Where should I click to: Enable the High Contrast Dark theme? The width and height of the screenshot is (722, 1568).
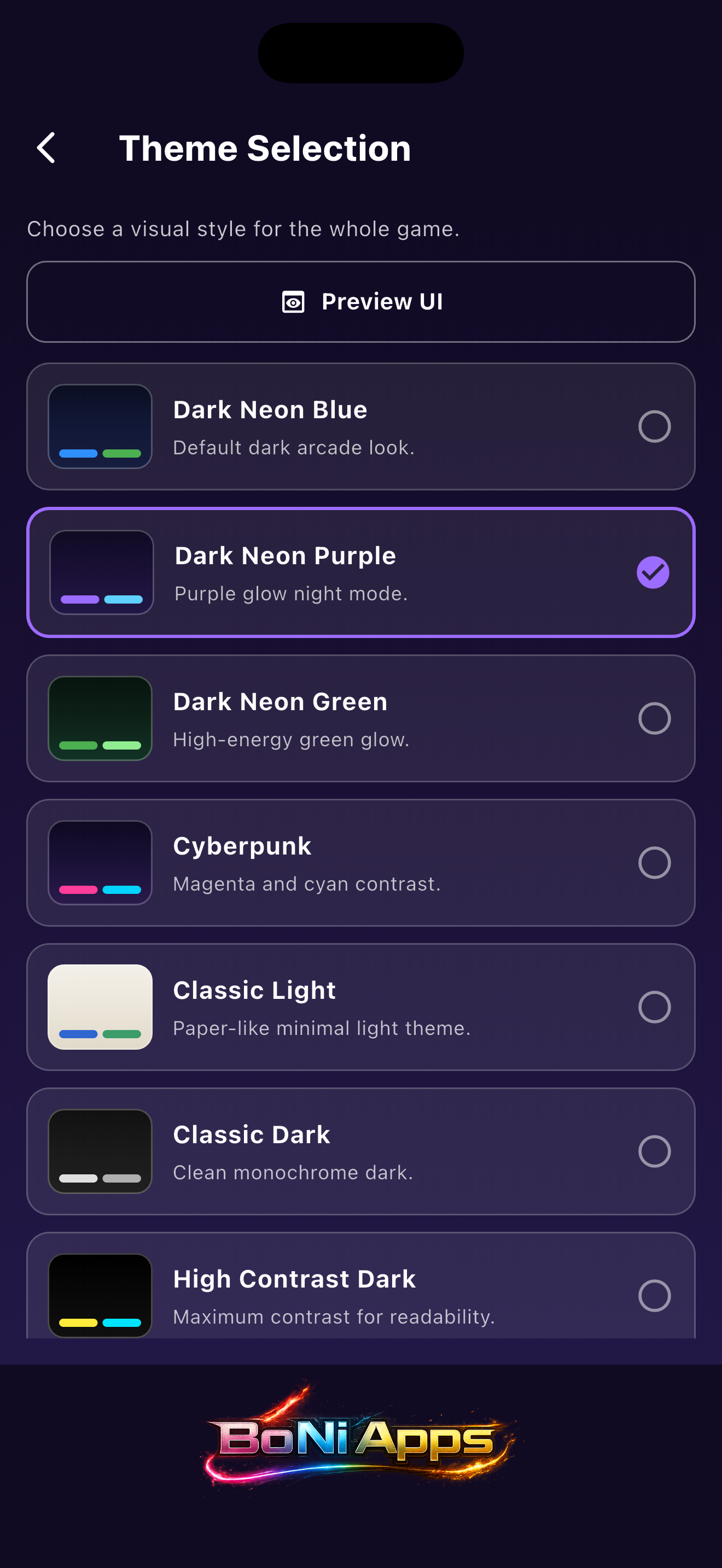coord(361,1294)
